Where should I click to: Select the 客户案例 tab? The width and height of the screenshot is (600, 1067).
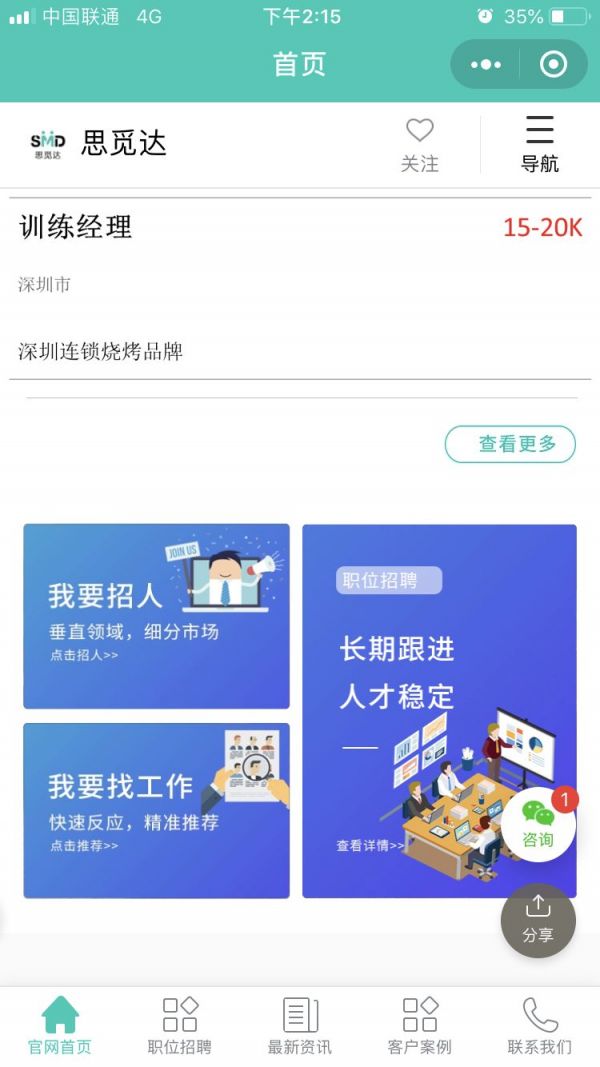pos(420,1026)
